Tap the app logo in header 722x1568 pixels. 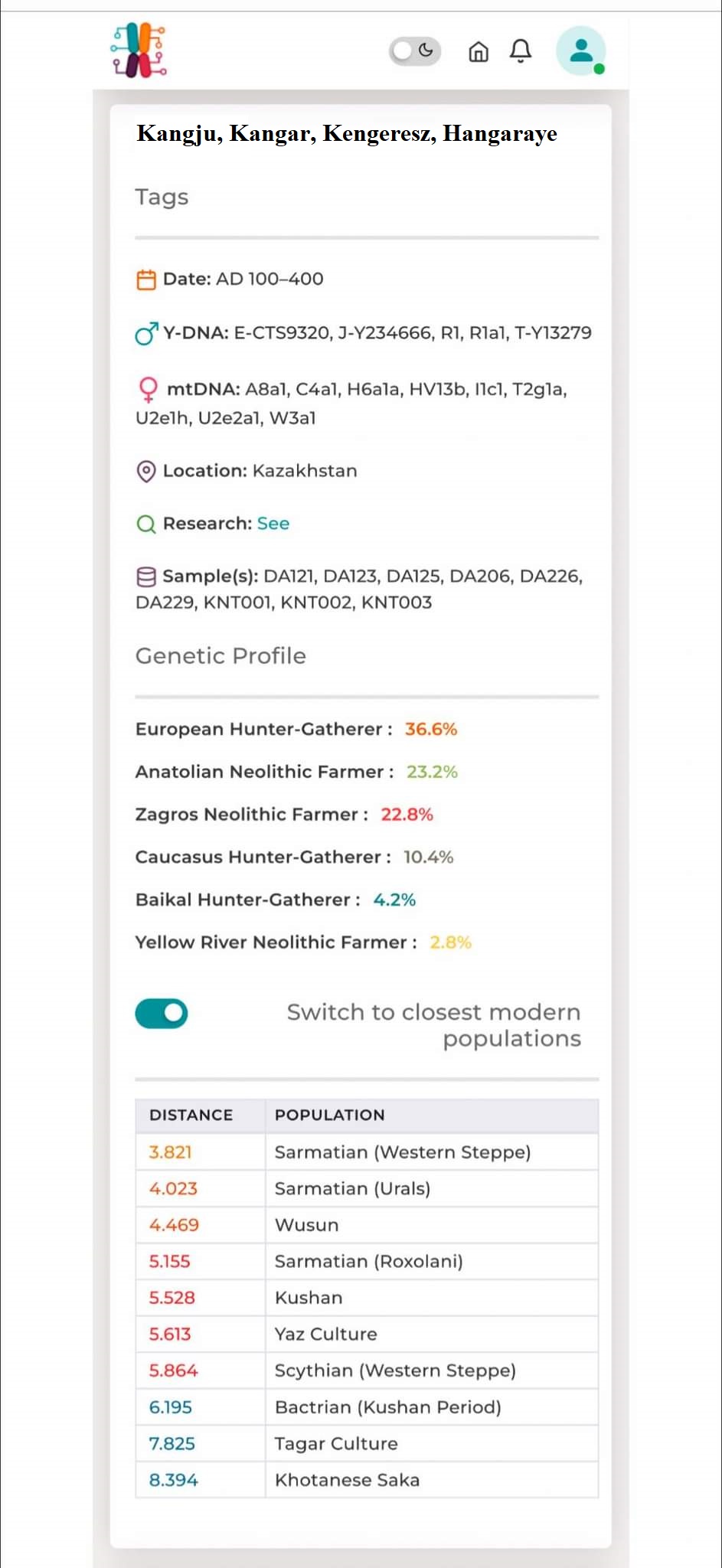[x=139, y=51]
